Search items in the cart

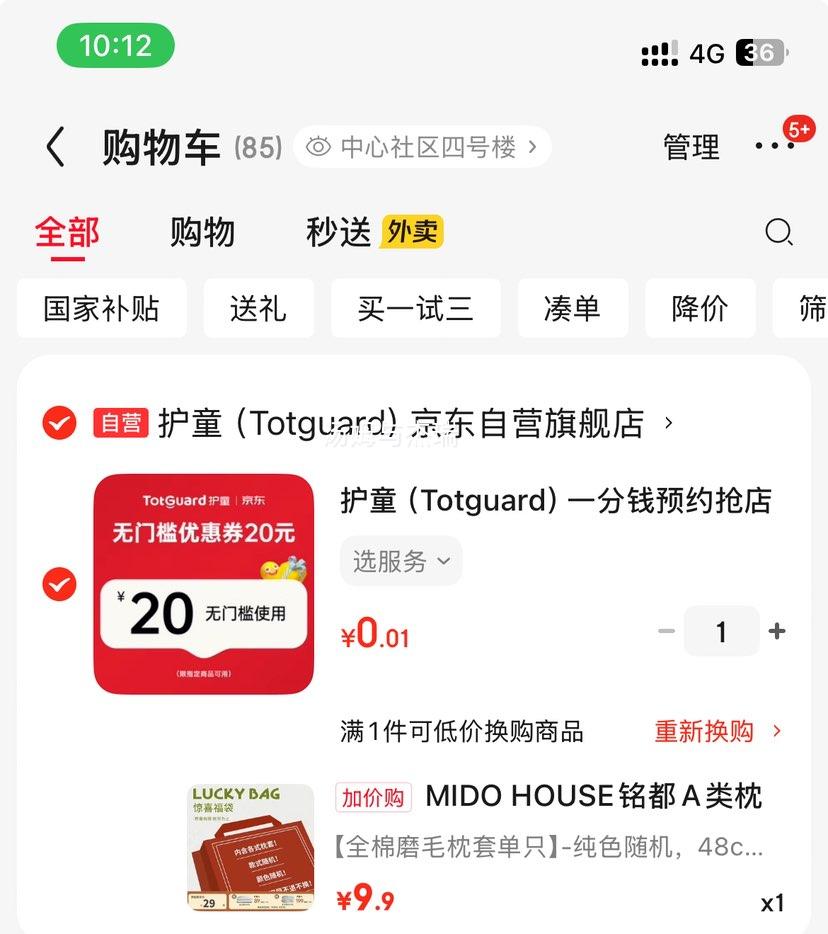779,233
